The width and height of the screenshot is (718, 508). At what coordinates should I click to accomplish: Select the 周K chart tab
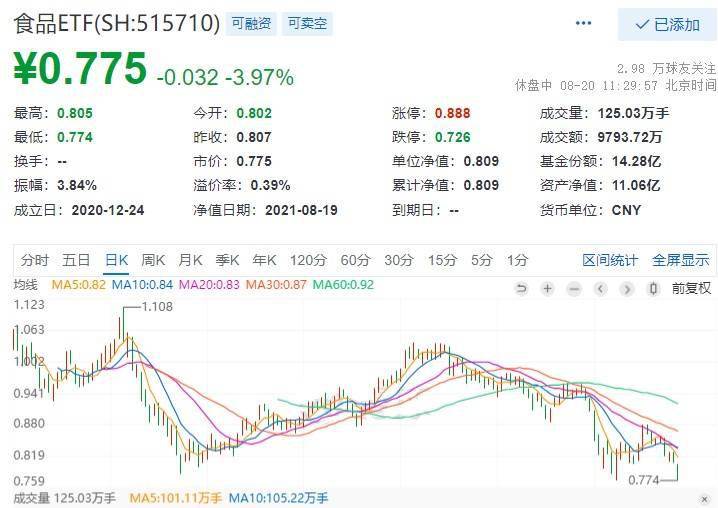coord(153,260)
